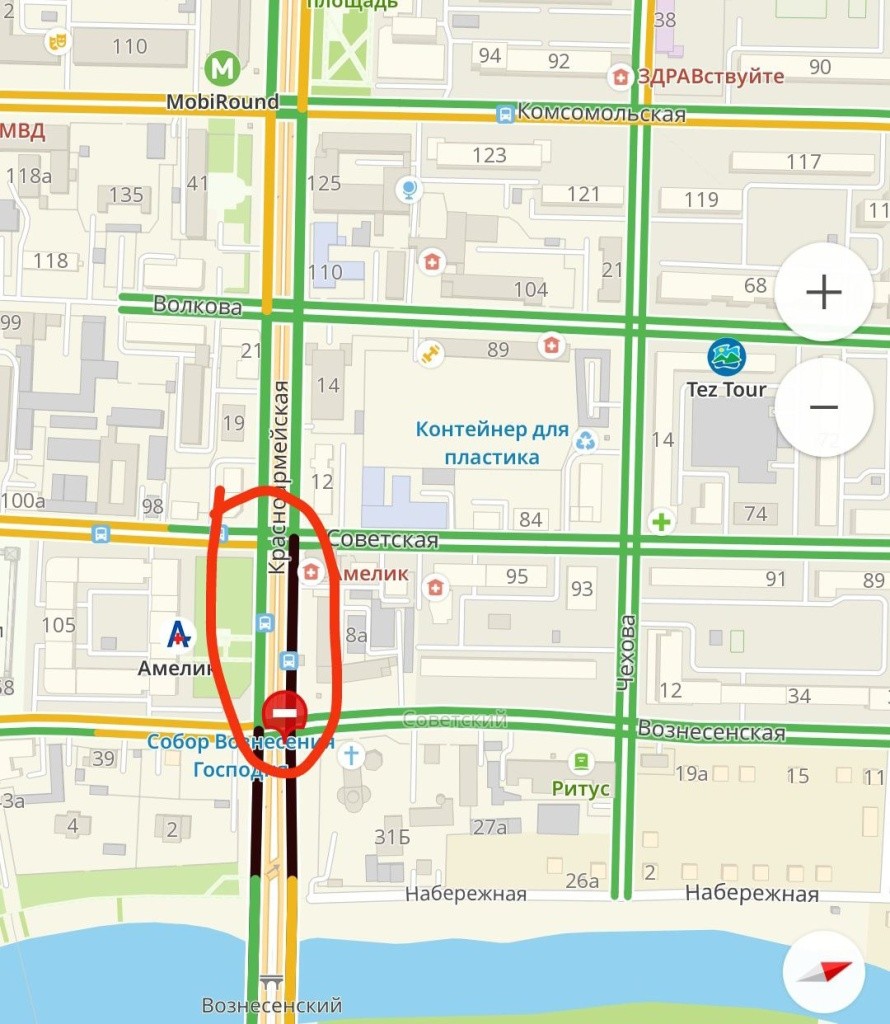The height and width of the screenshot is (1024, 890).
Task: Select the ЗДРАВствуйте place marker
Action: coord(621,77)
